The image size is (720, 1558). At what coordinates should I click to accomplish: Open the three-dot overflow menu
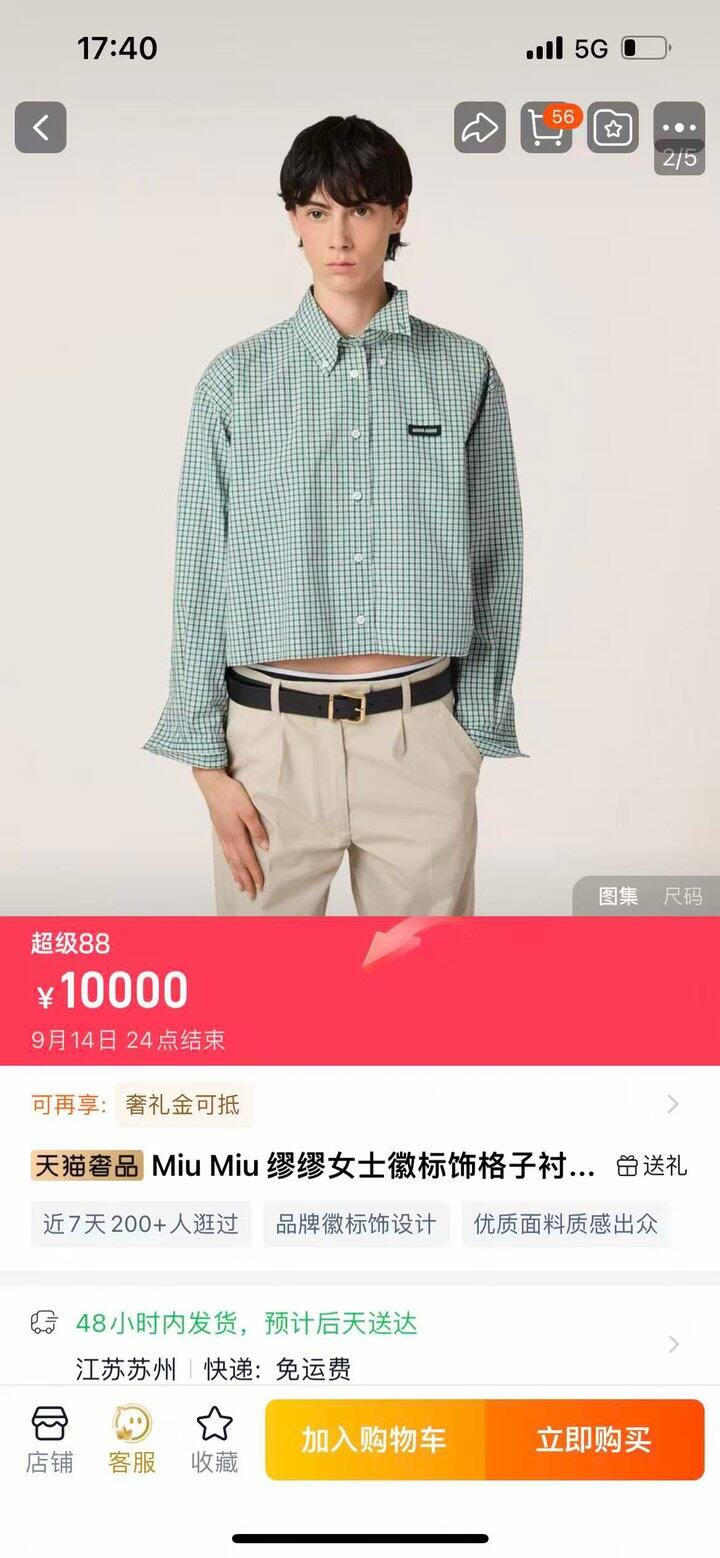pyautogui.click(x=679, y=128)
